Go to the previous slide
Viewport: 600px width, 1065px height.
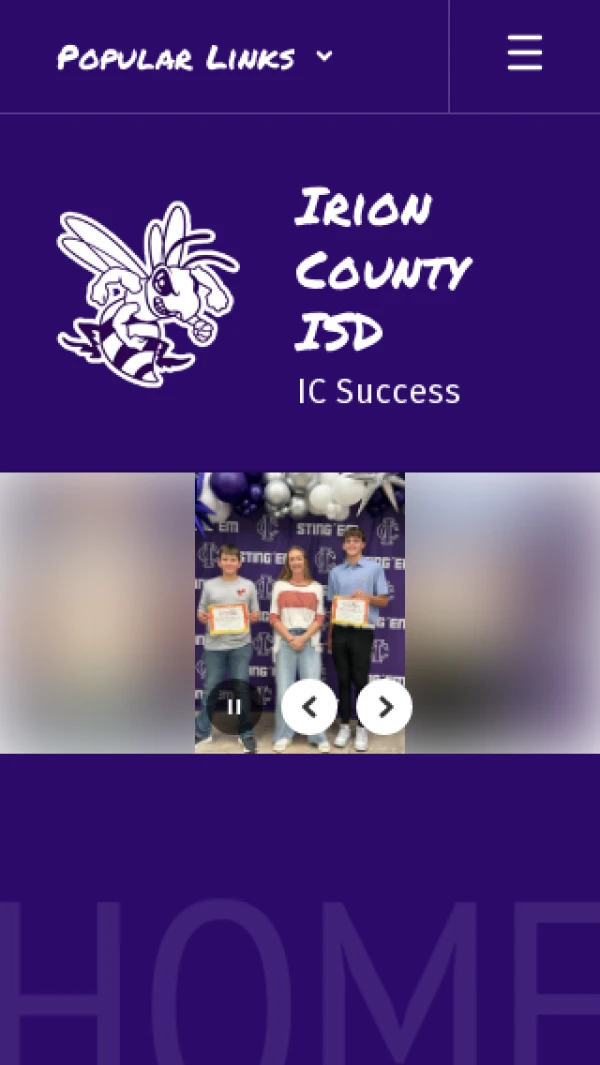coord(309,707)
